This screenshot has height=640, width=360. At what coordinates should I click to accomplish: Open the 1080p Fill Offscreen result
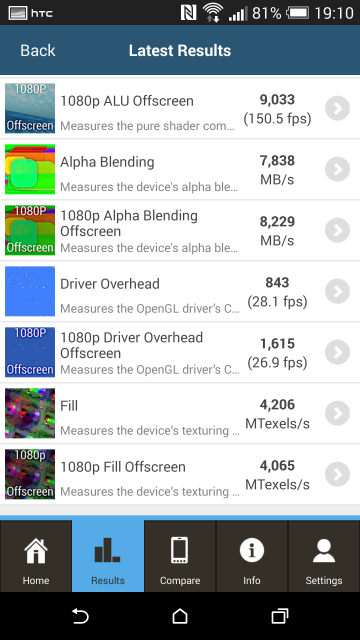180,474
